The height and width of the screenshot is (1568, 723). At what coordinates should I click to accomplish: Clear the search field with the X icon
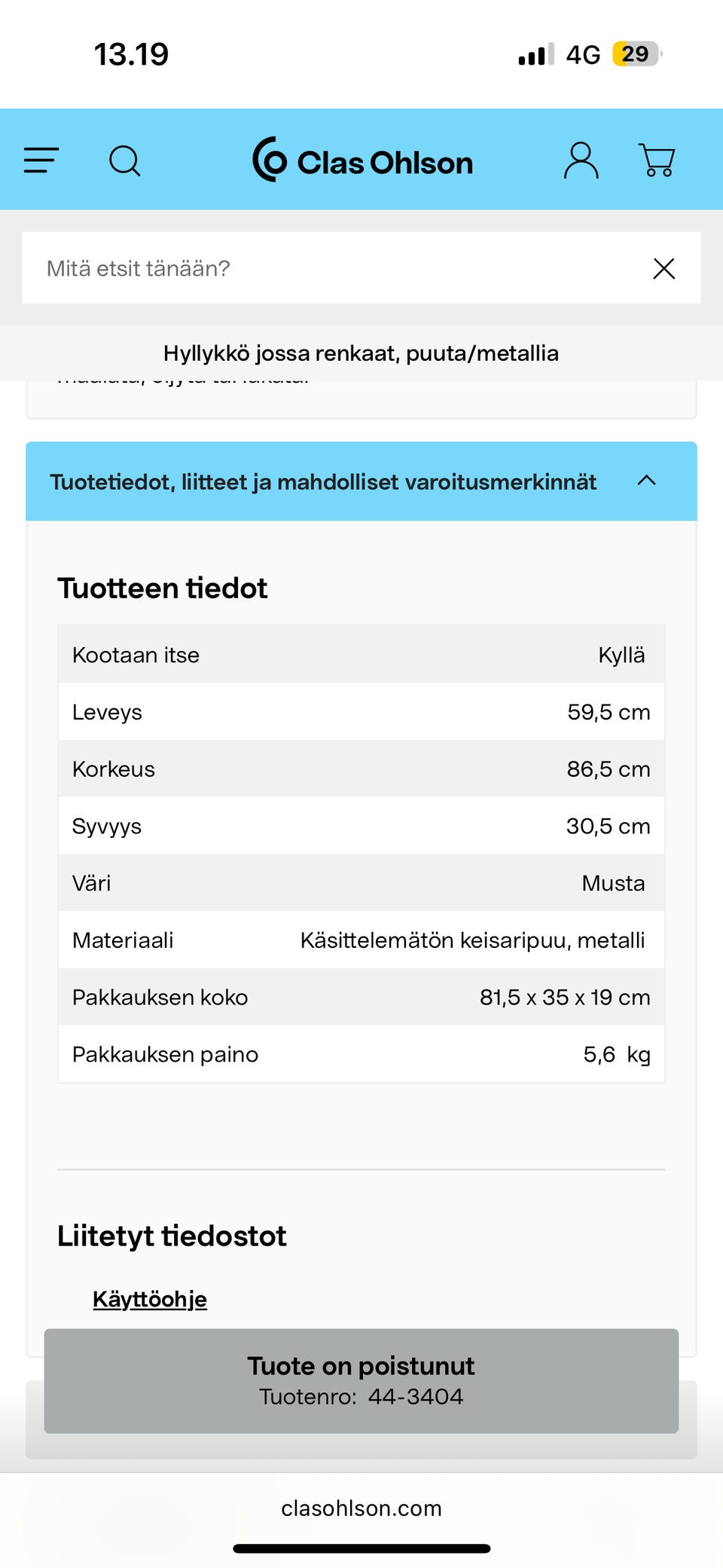coord(664,268)
